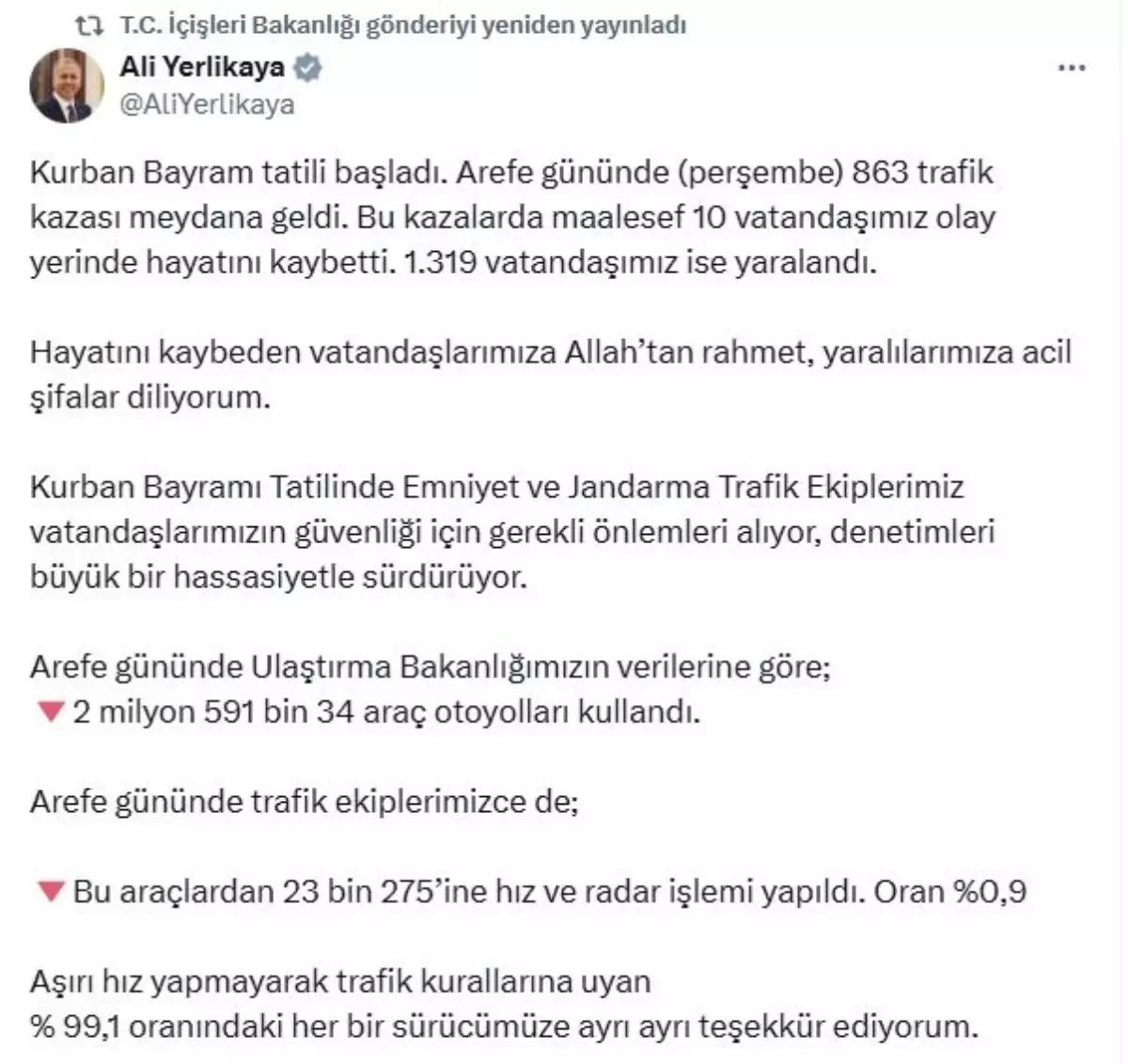1128x1064 pixels.
Task: Open the three-dot overflow menu on the post
Action: (1073, 69)
